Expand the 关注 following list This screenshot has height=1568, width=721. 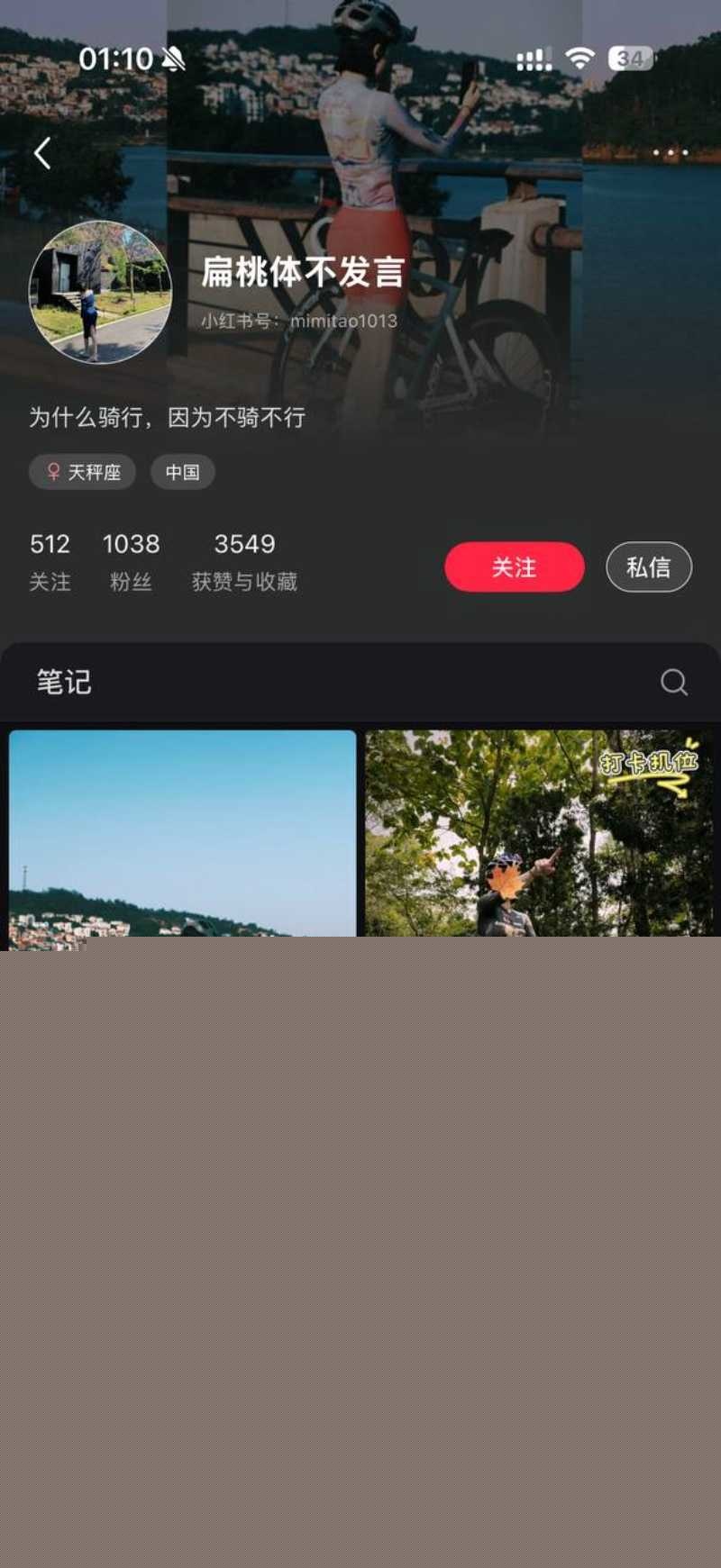click(x=50, y=558)
